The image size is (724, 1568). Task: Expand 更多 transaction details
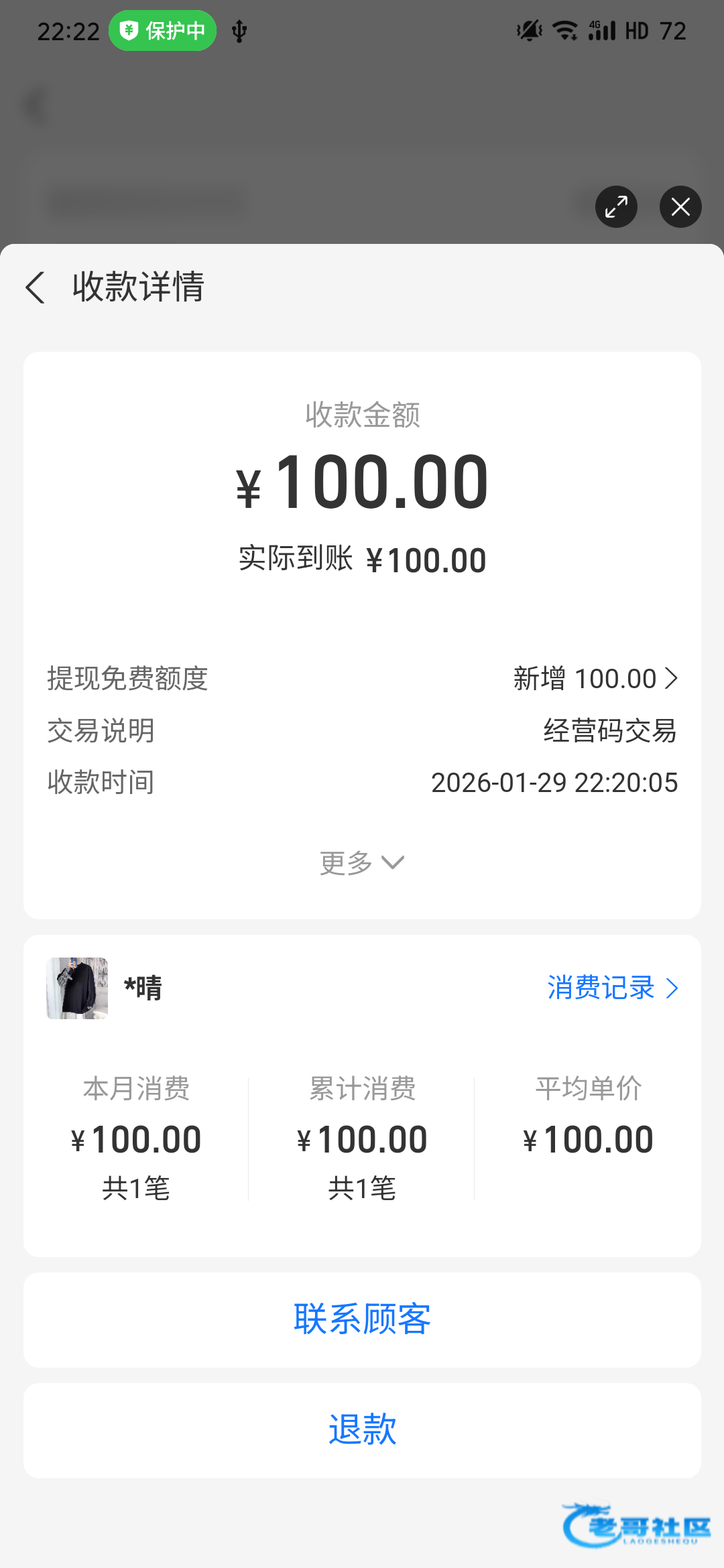click(x=362, y=862)
